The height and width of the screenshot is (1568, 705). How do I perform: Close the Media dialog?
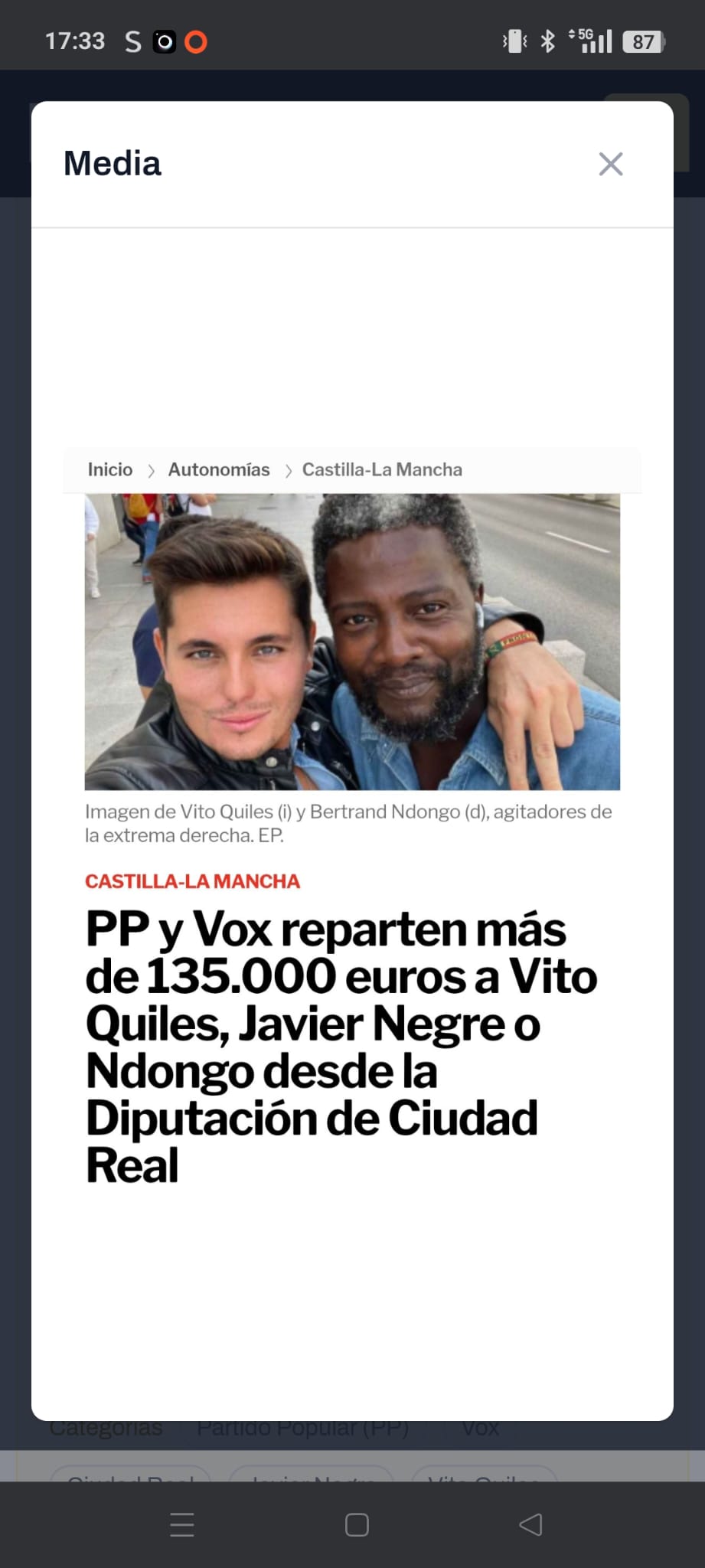click(x=610, y=164)
